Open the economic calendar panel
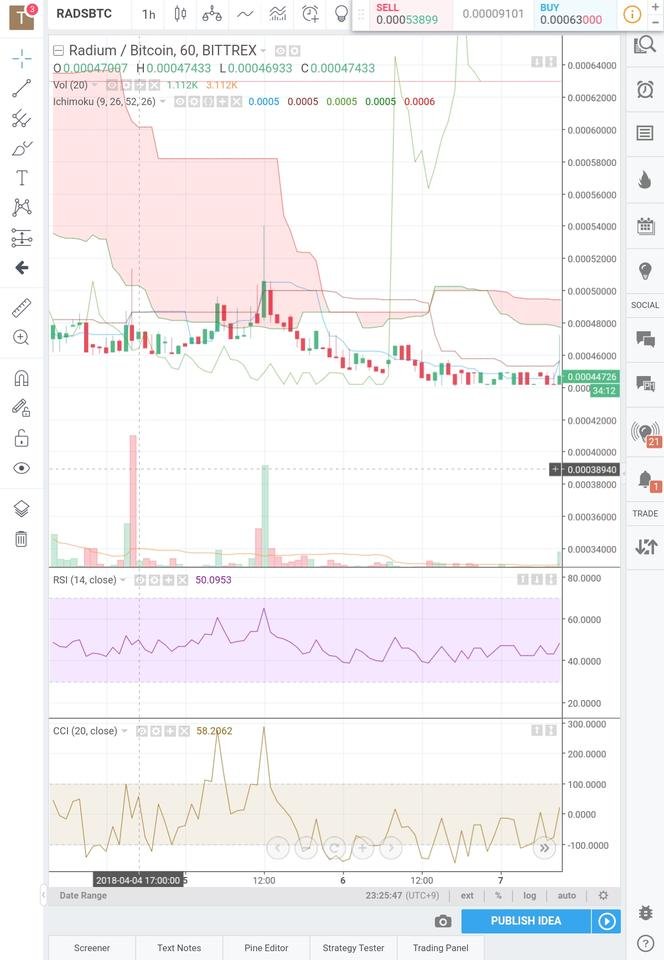 click(x=645, y=226)
